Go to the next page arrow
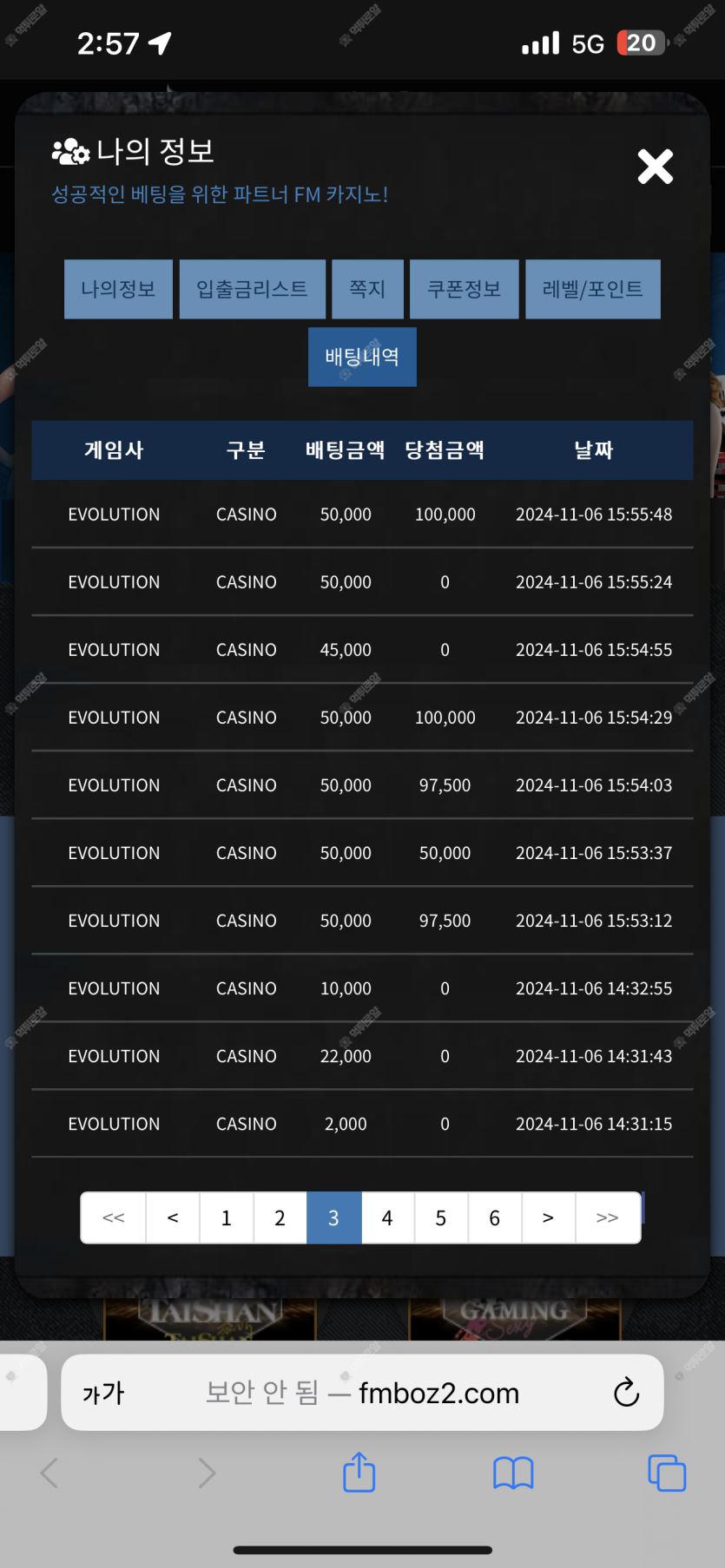The image size is (725, 1568). click(548, 1217)
